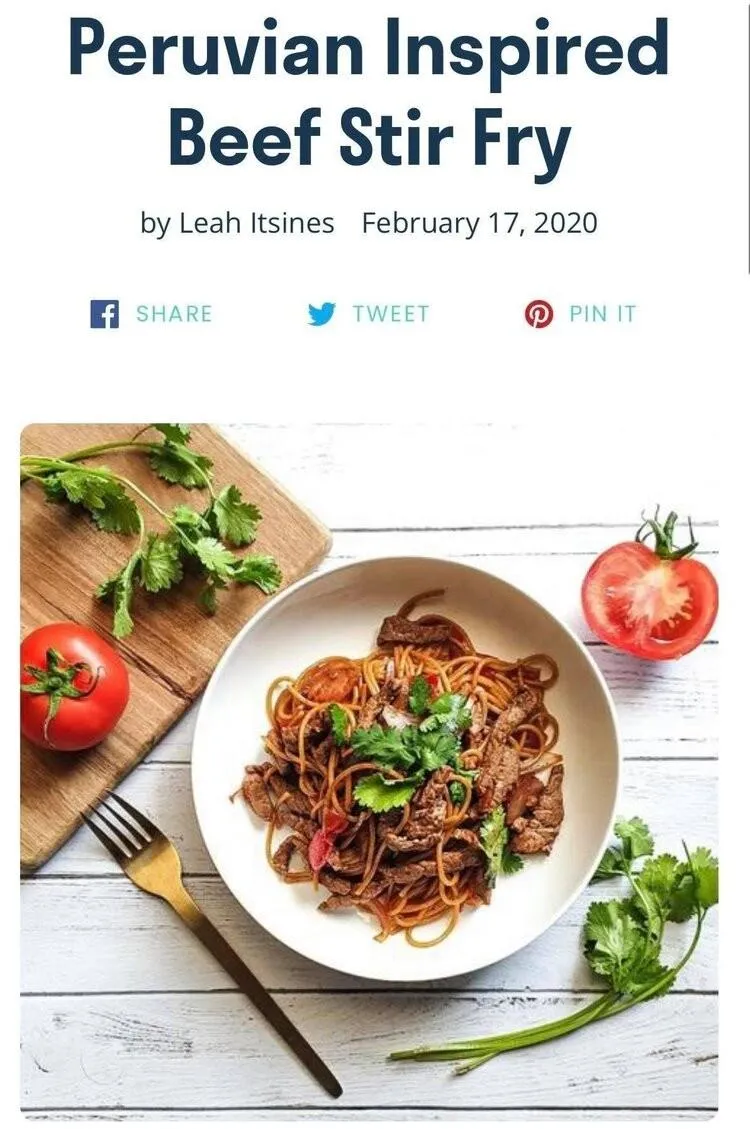The width and height of the screenshot is (750, 1129).
Task: Pin the recipe to Pinterest
Action: coord(580,314)
